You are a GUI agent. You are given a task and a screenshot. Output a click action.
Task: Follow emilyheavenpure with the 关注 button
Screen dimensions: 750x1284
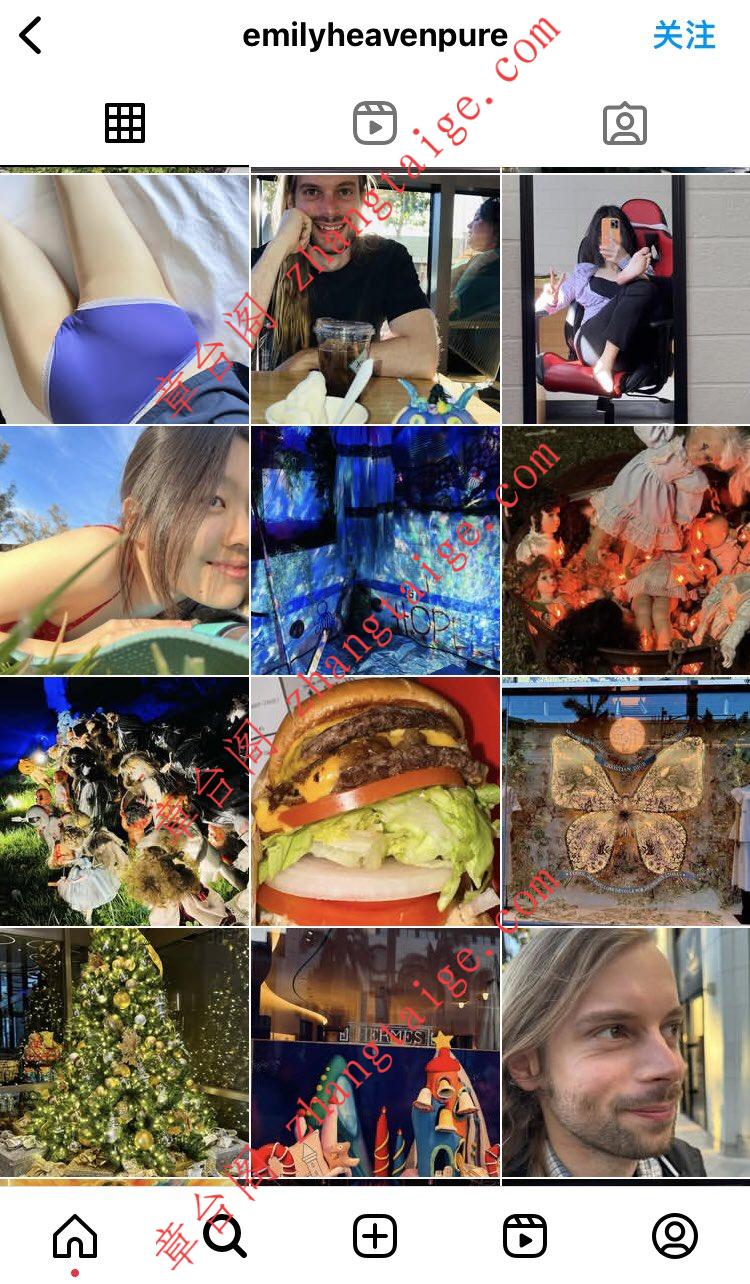click(x=684, y=36)
